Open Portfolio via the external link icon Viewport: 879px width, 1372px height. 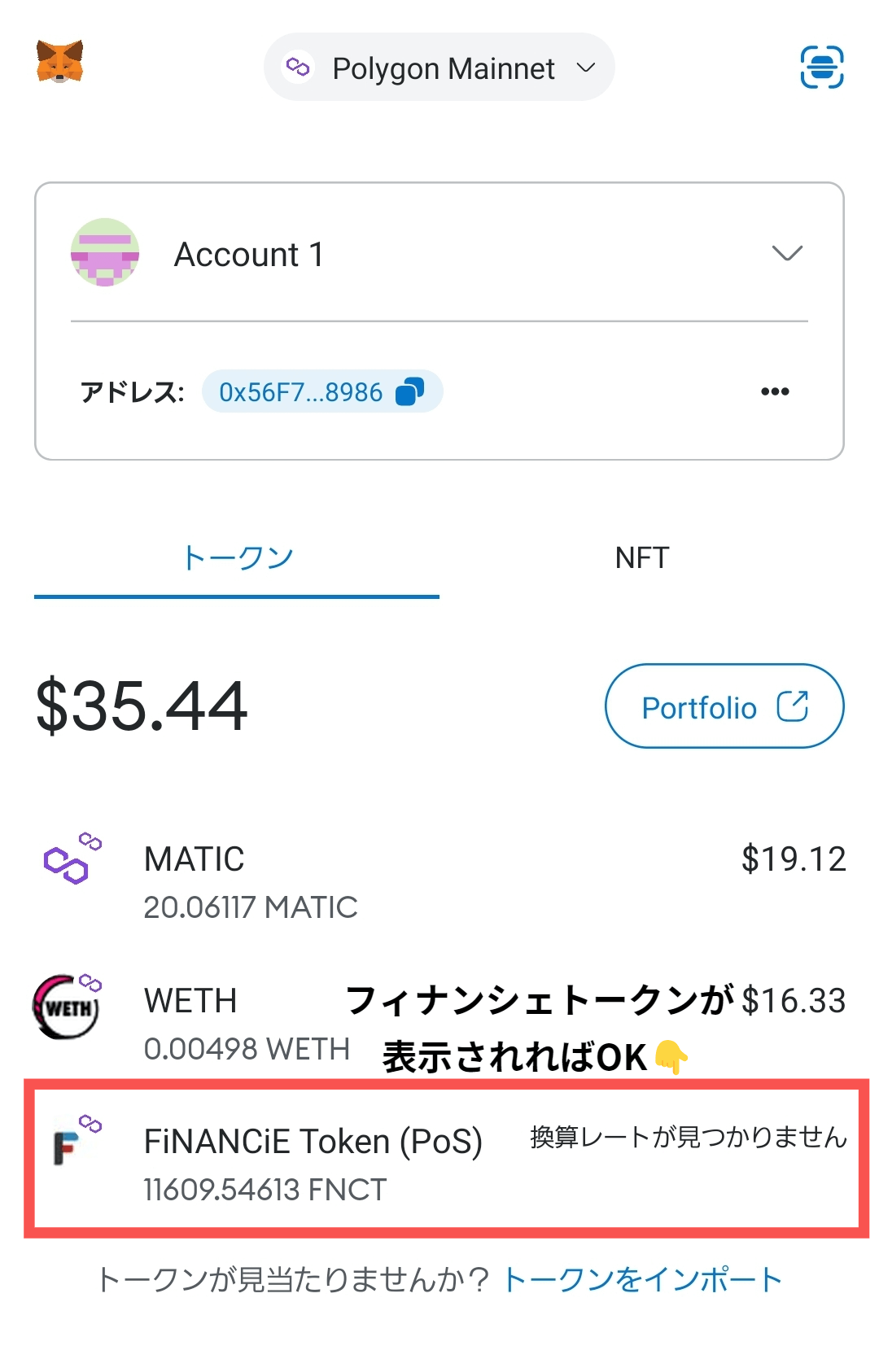tap(793, 706)
